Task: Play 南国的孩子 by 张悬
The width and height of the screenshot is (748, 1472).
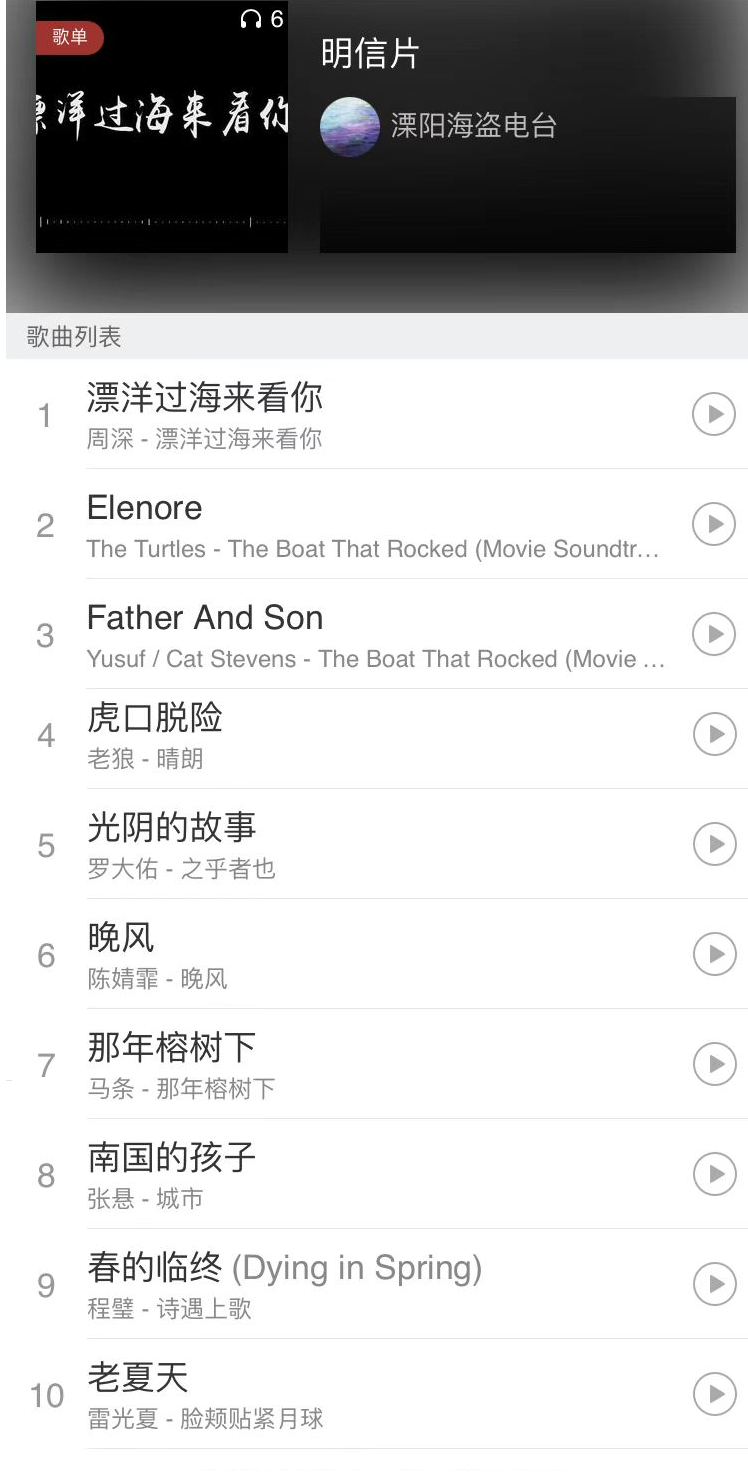Action: click(713, 1175)
